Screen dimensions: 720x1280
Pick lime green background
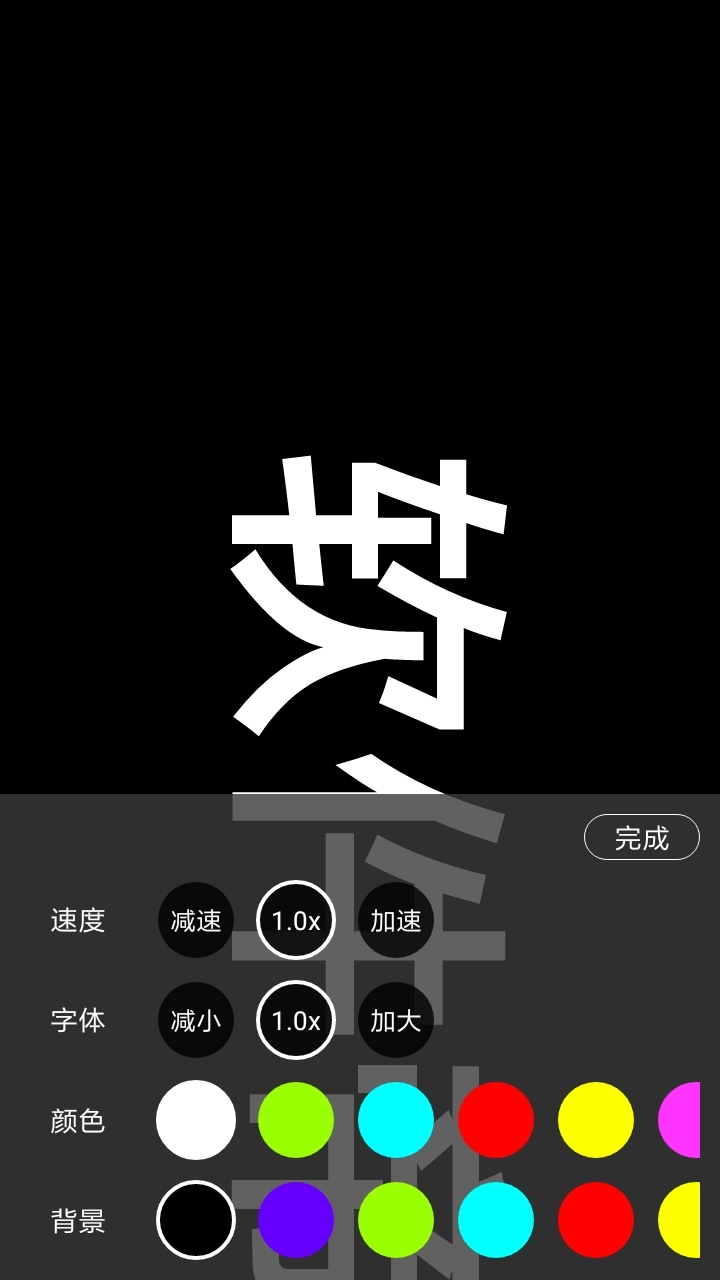(x=396, y=1220)
